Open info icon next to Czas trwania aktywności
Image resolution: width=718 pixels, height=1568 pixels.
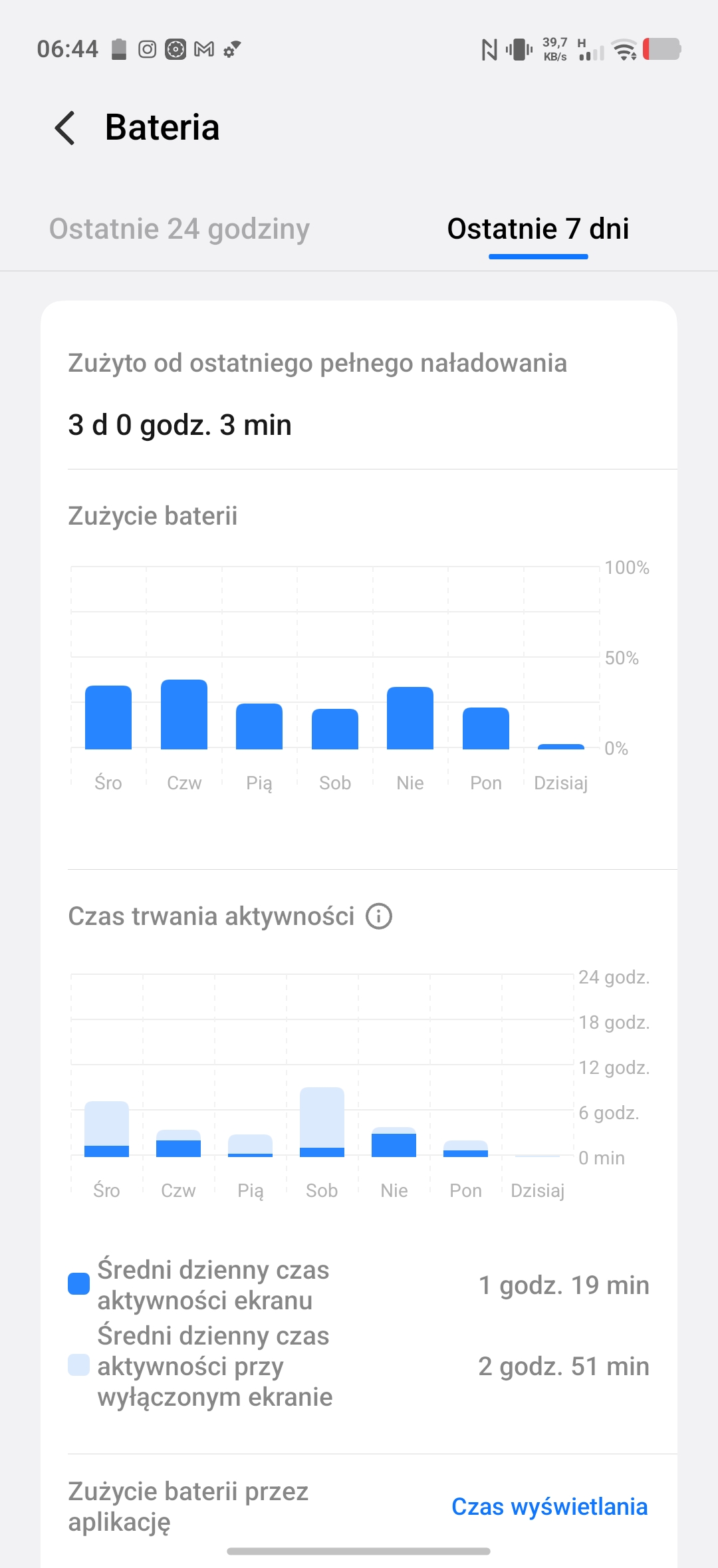pos(379,916)
